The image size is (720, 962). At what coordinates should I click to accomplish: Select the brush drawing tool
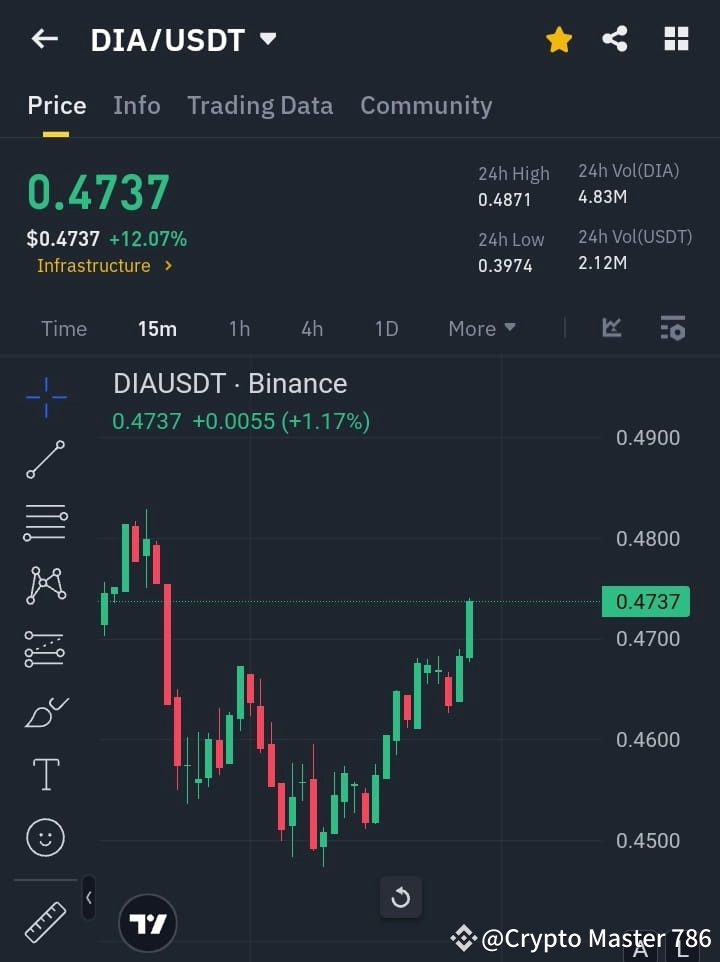45,712
